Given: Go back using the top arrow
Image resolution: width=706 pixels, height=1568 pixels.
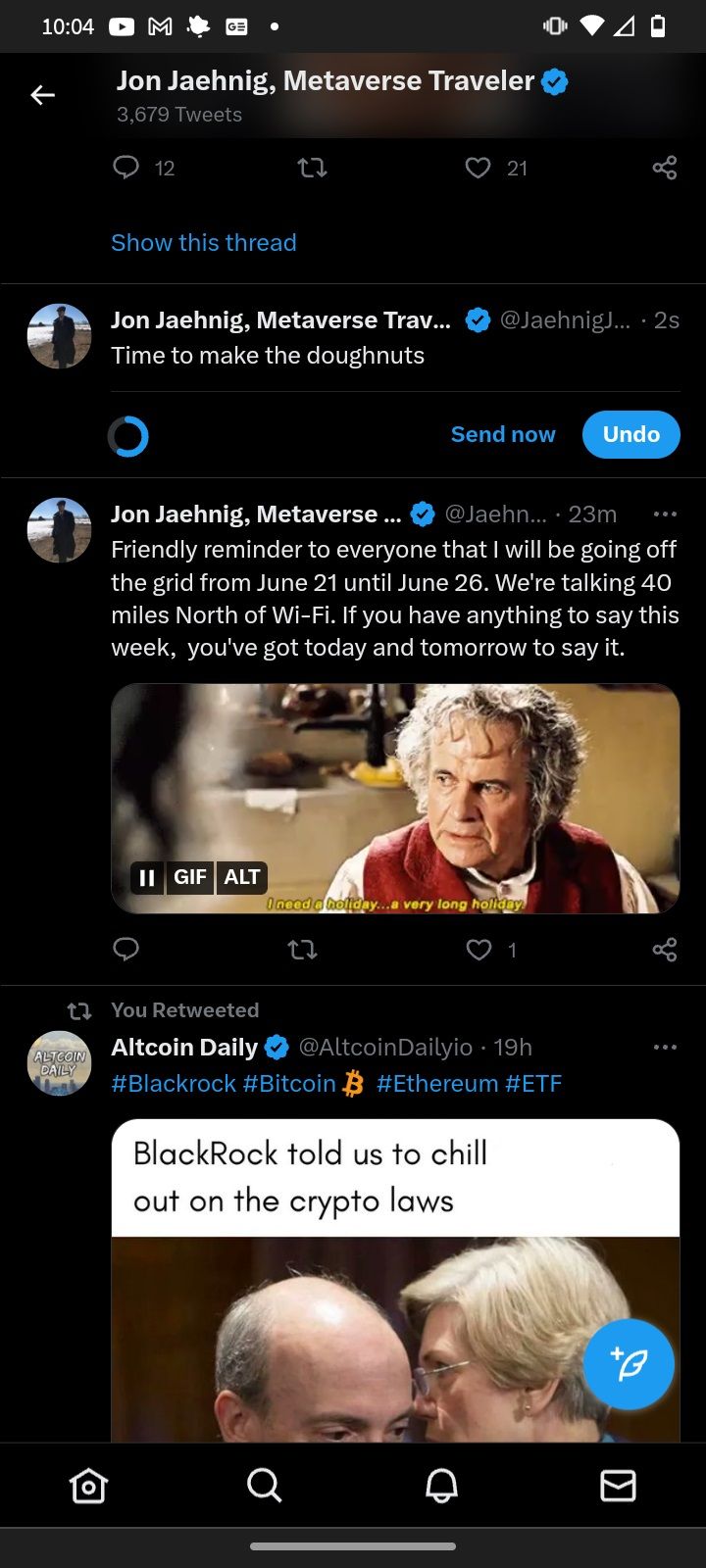Looking at the screenshot, I should click(x=42, y=95).
